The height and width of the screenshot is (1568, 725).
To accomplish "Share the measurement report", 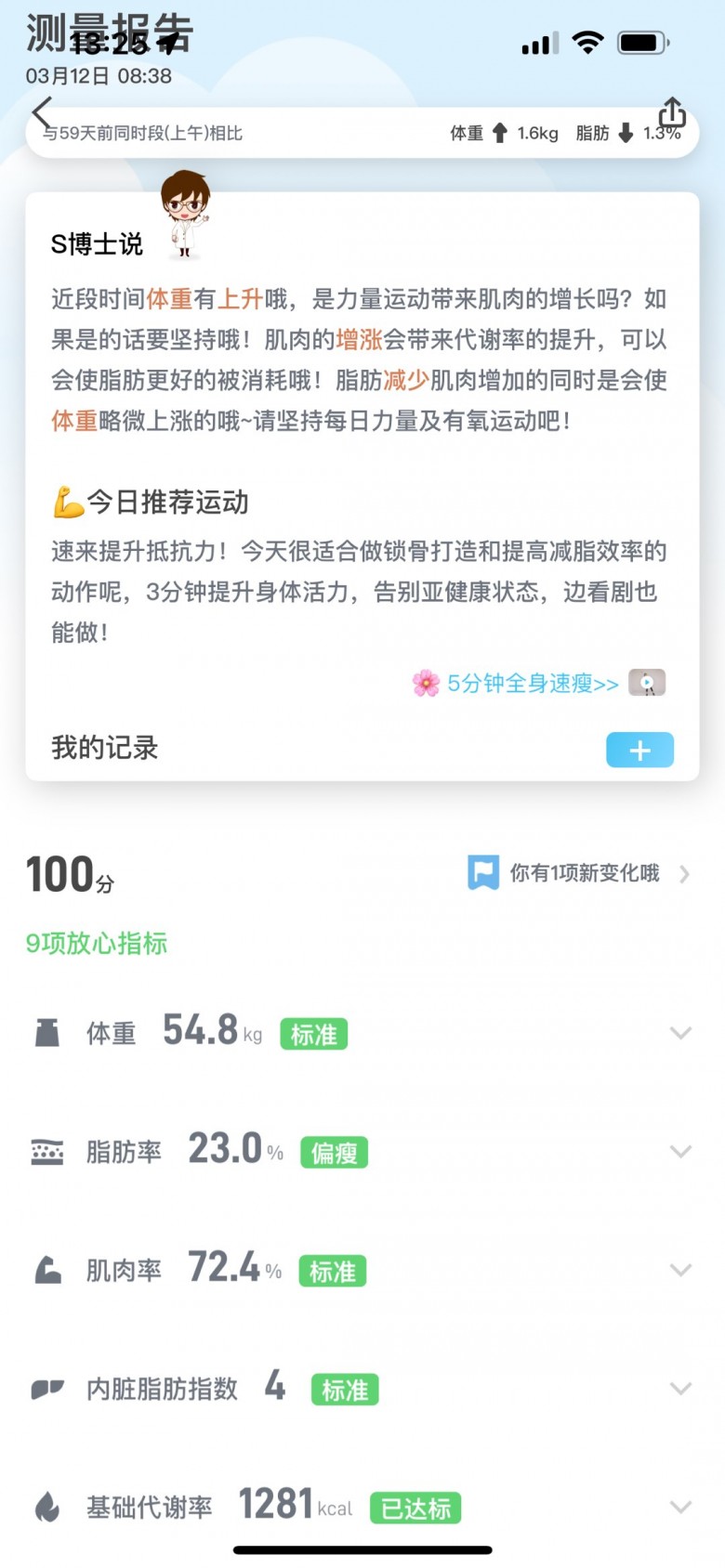I will tap(671, 112).
